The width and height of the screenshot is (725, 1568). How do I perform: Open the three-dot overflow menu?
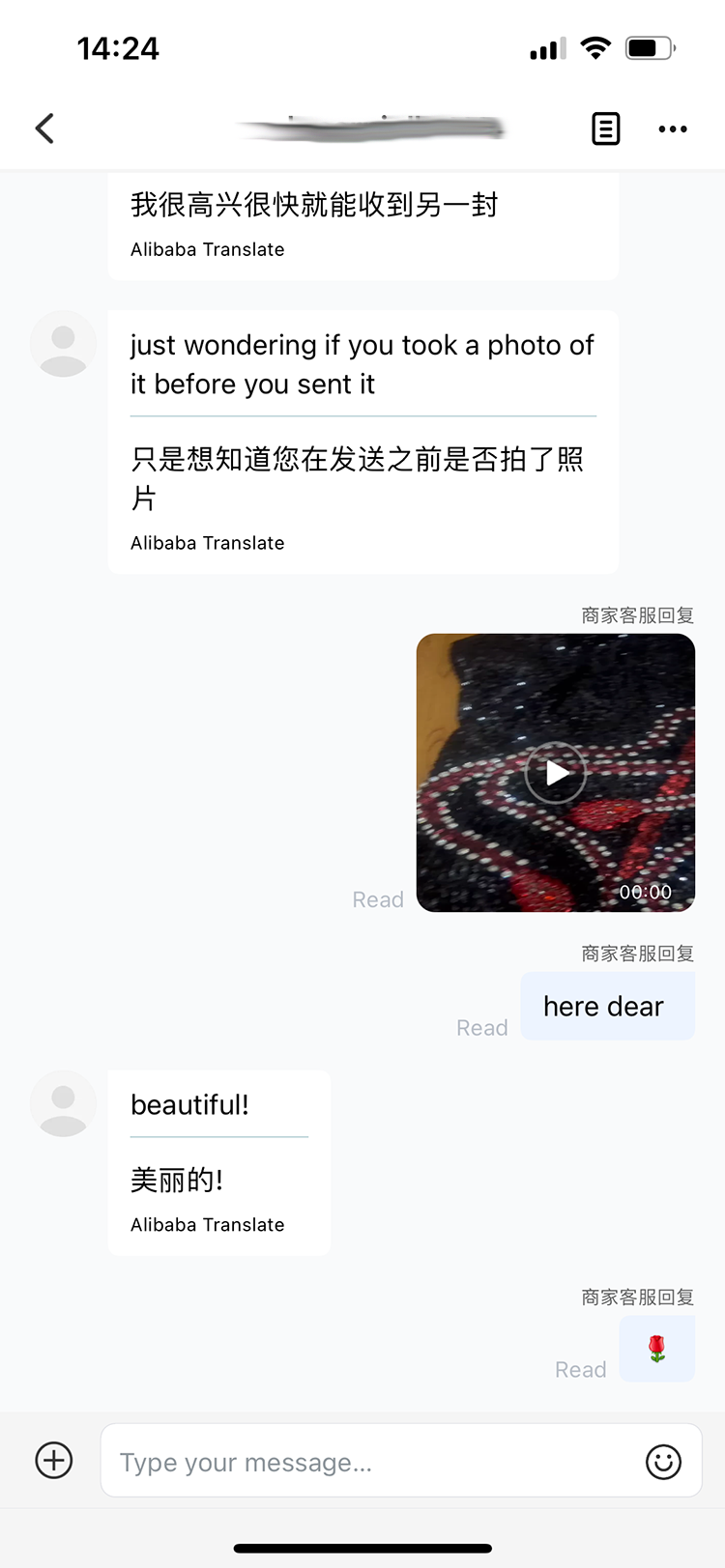[x=673, y=128]
